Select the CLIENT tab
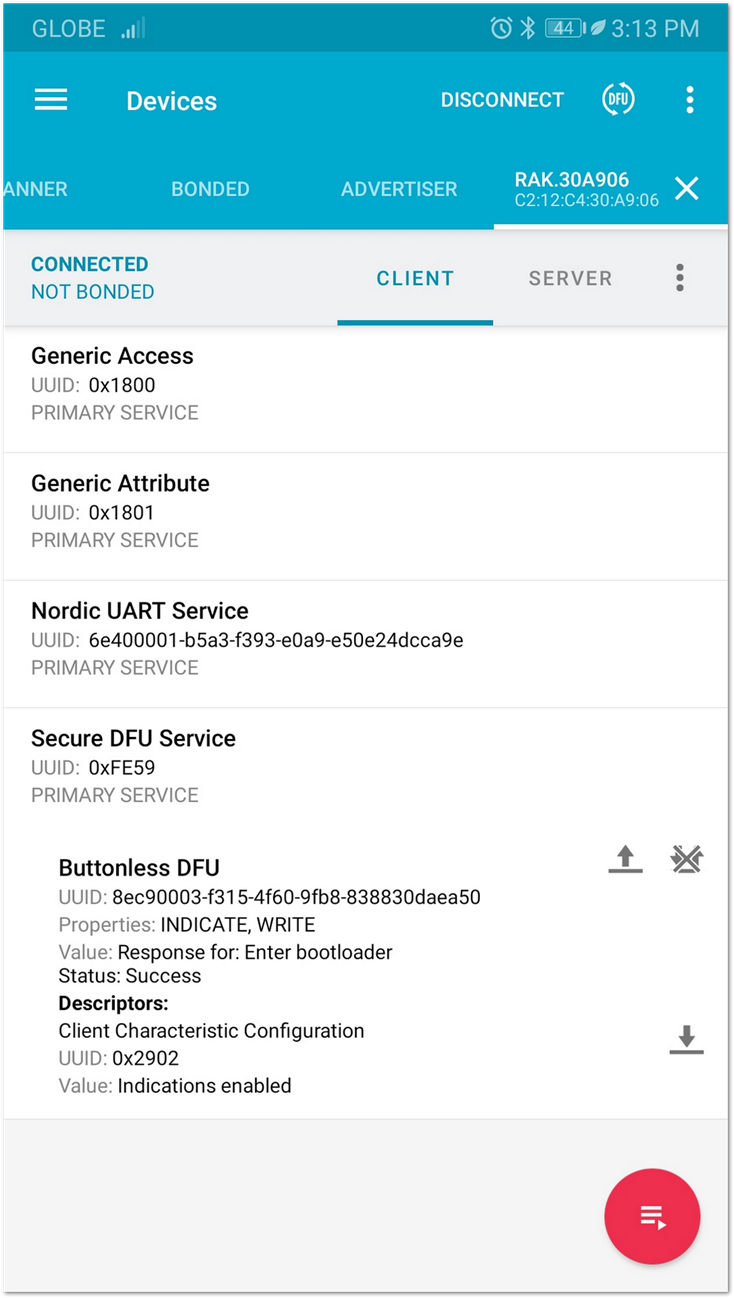Image resolution: width=734 pixels, height=1298 pixels. pyautogui.click(x=415, y=279)
